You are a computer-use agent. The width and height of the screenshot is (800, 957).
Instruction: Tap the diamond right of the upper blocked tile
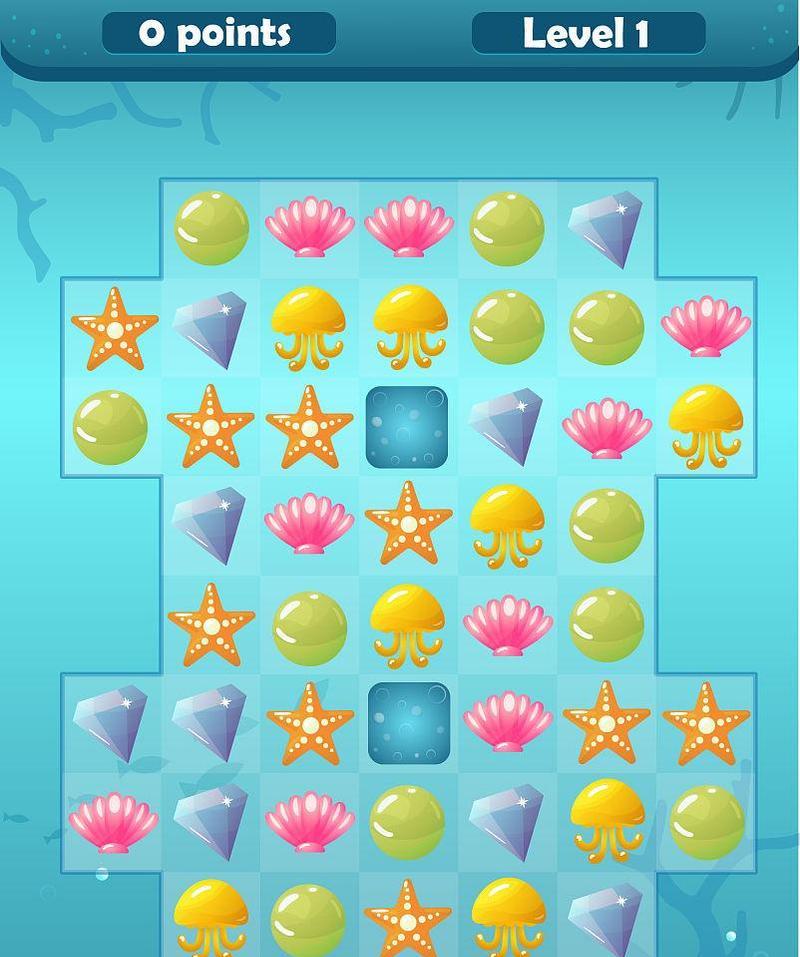click(x=506, y=426)
